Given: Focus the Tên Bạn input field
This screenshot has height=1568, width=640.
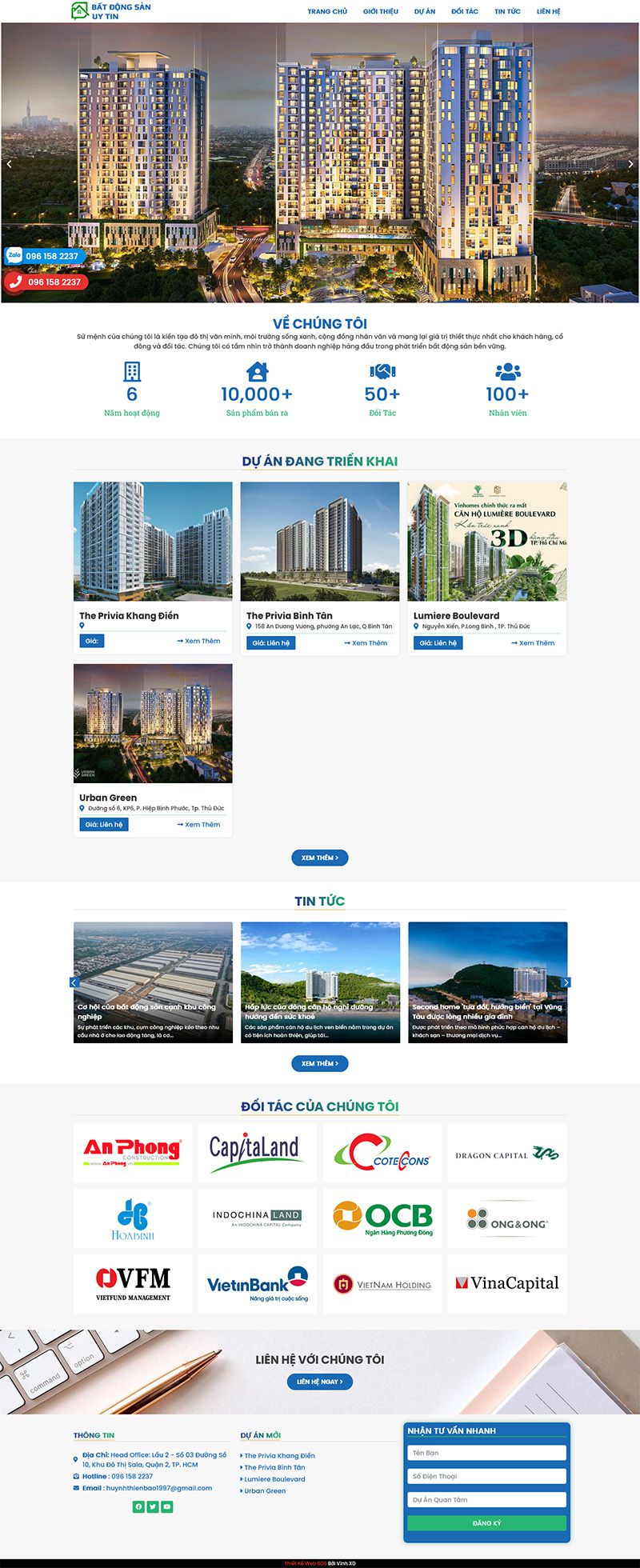Looking at the screenshot, I should pos(488,1453).
